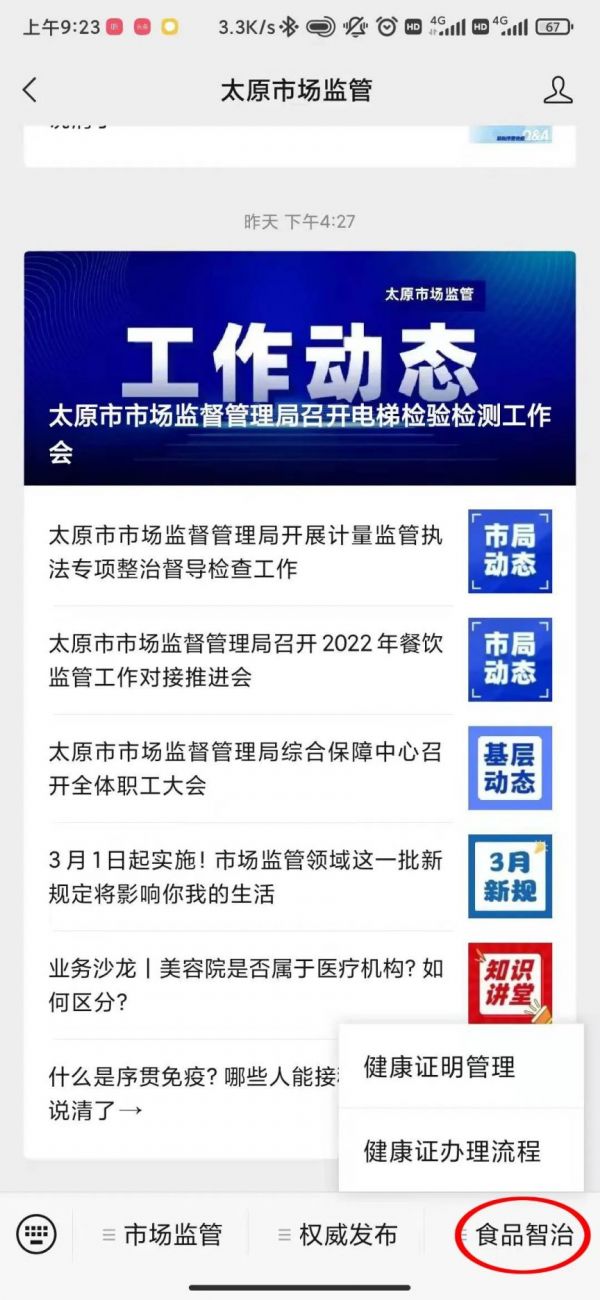Open the 什么是序贯免疫 article
Screen dimensions: 600x1300
click(x=190, y=1093)
